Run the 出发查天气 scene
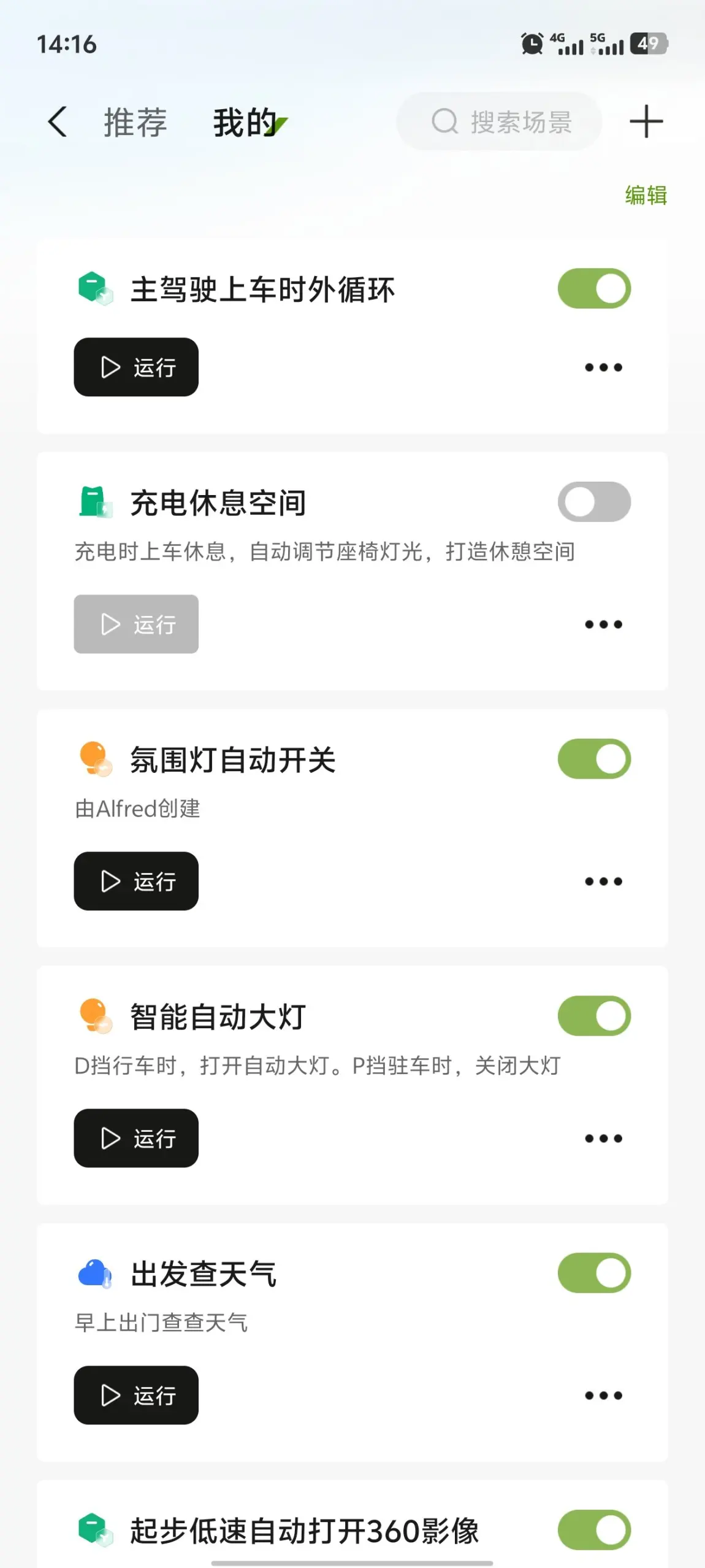705x1568 pixels. pos(136,1395)
